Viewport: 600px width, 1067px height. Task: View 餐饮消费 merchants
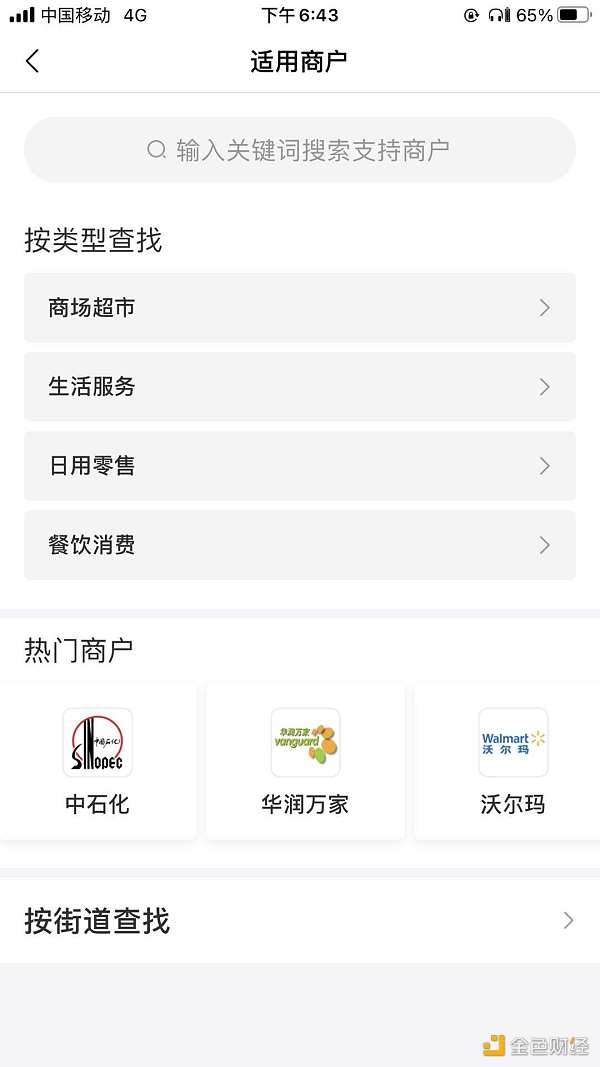[x=300, y=545]
